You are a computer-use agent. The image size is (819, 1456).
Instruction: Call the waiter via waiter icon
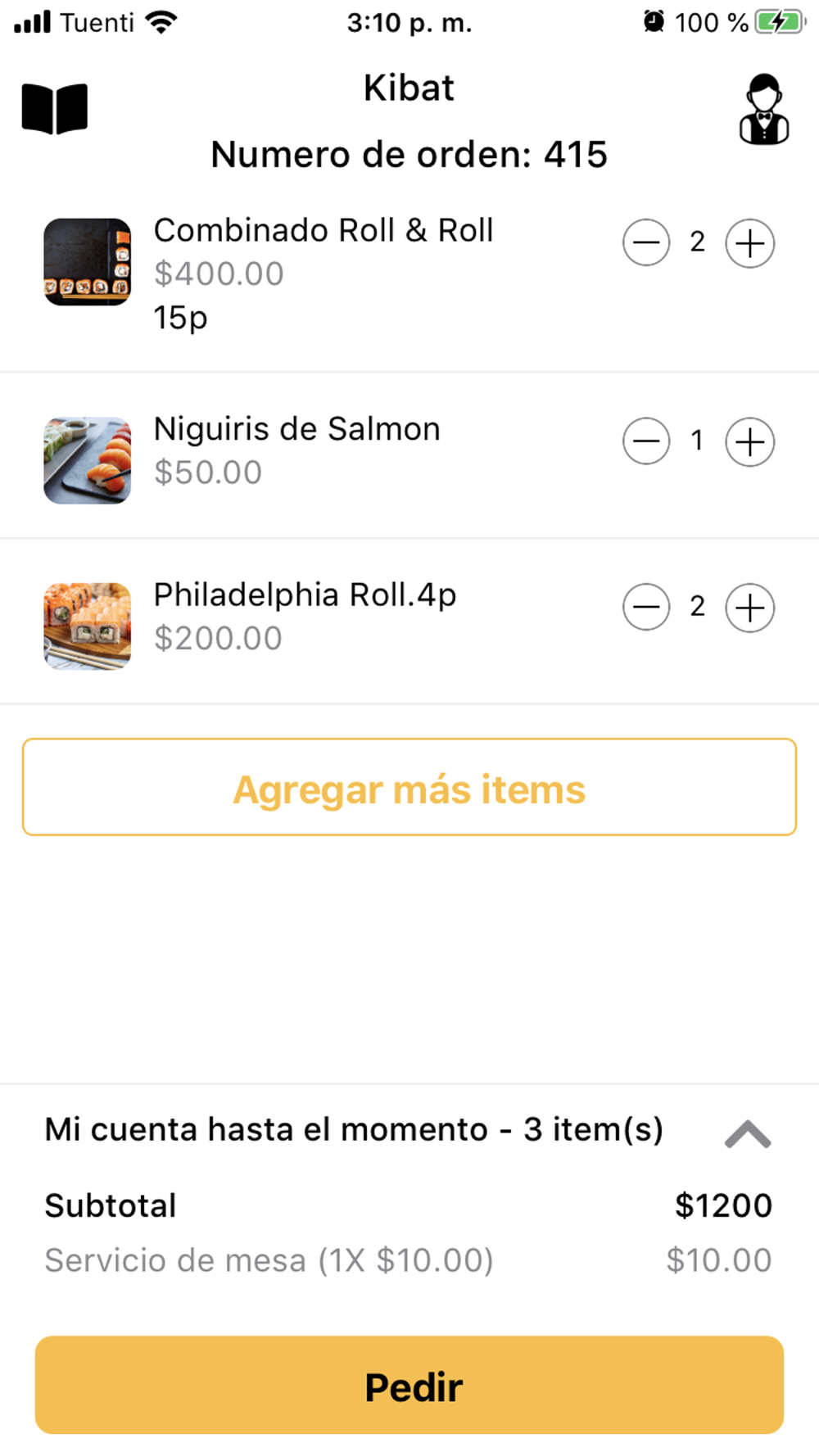tap(764, 110)
